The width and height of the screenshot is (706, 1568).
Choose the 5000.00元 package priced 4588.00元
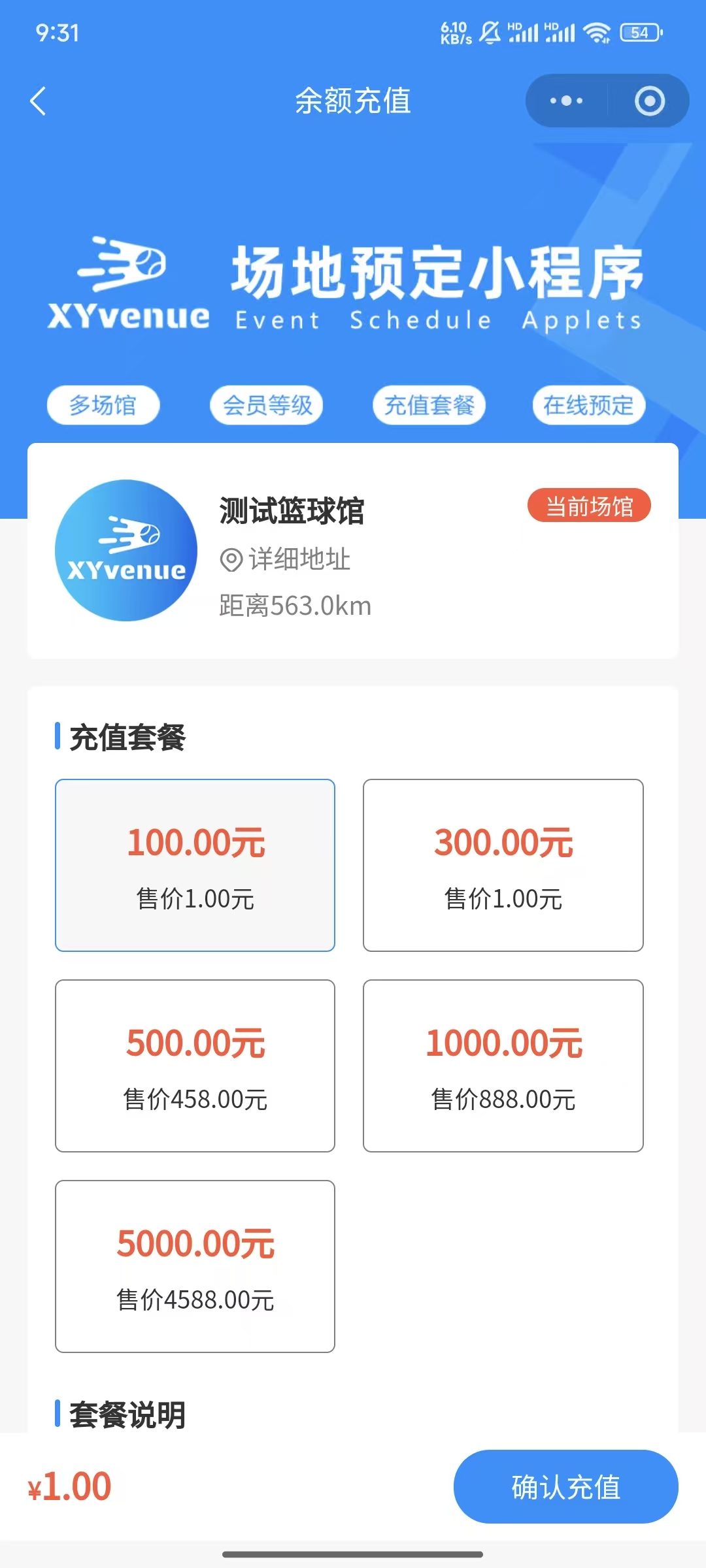[x=195, y=1266]
